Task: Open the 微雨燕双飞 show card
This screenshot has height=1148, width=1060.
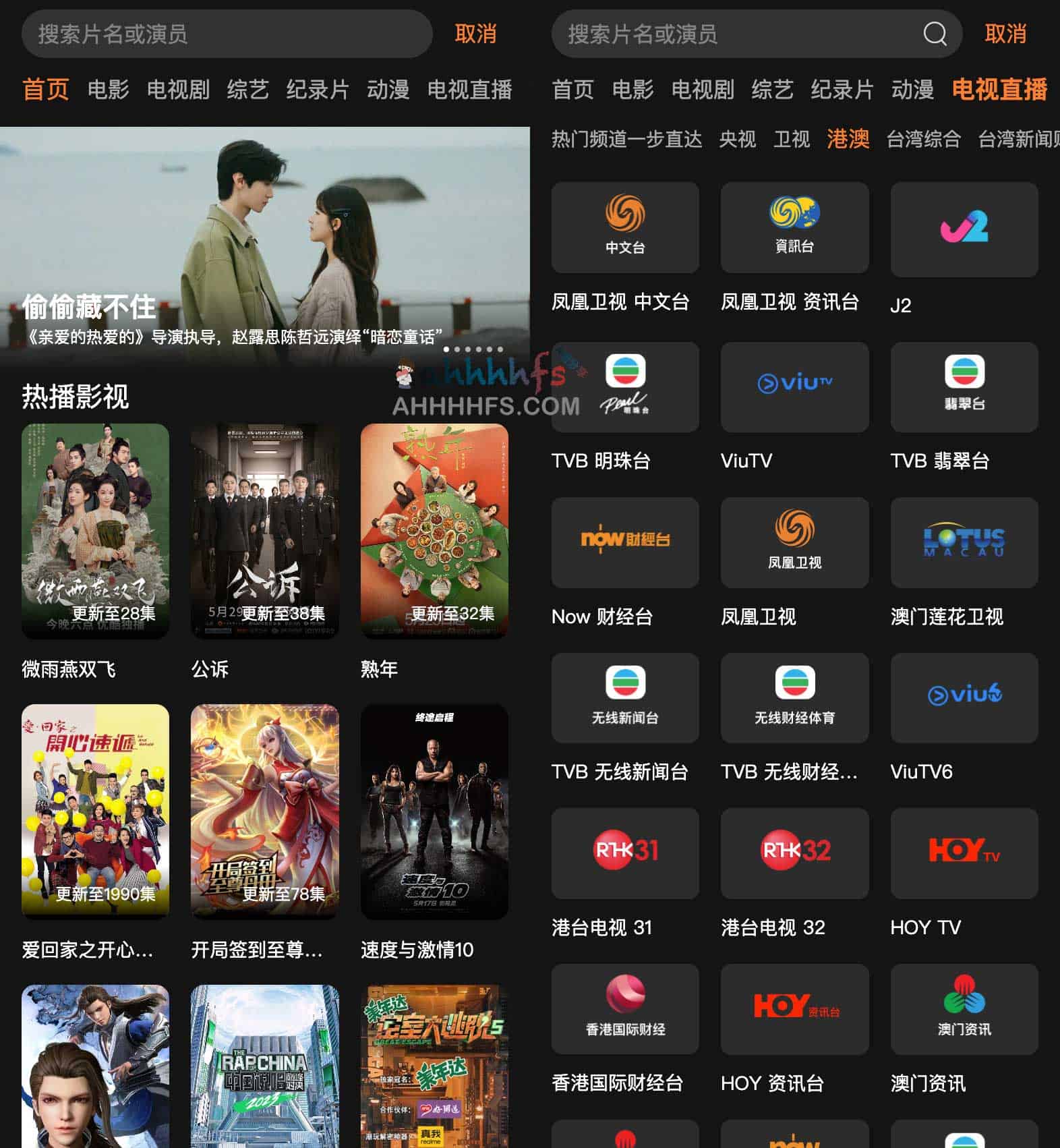Action: (x=95, y=531)
